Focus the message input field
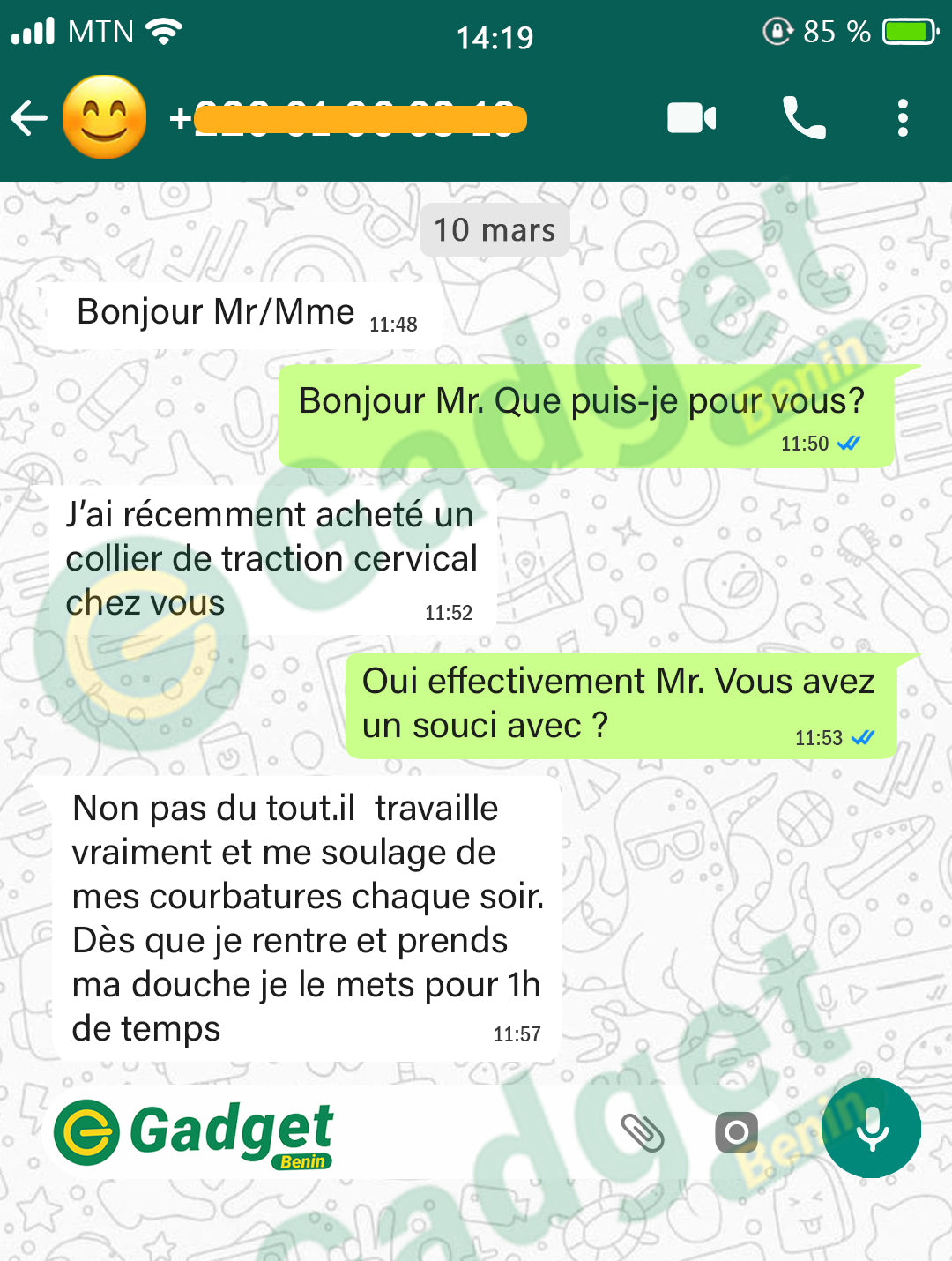The image size is (952, 1261). point(467,1132)
